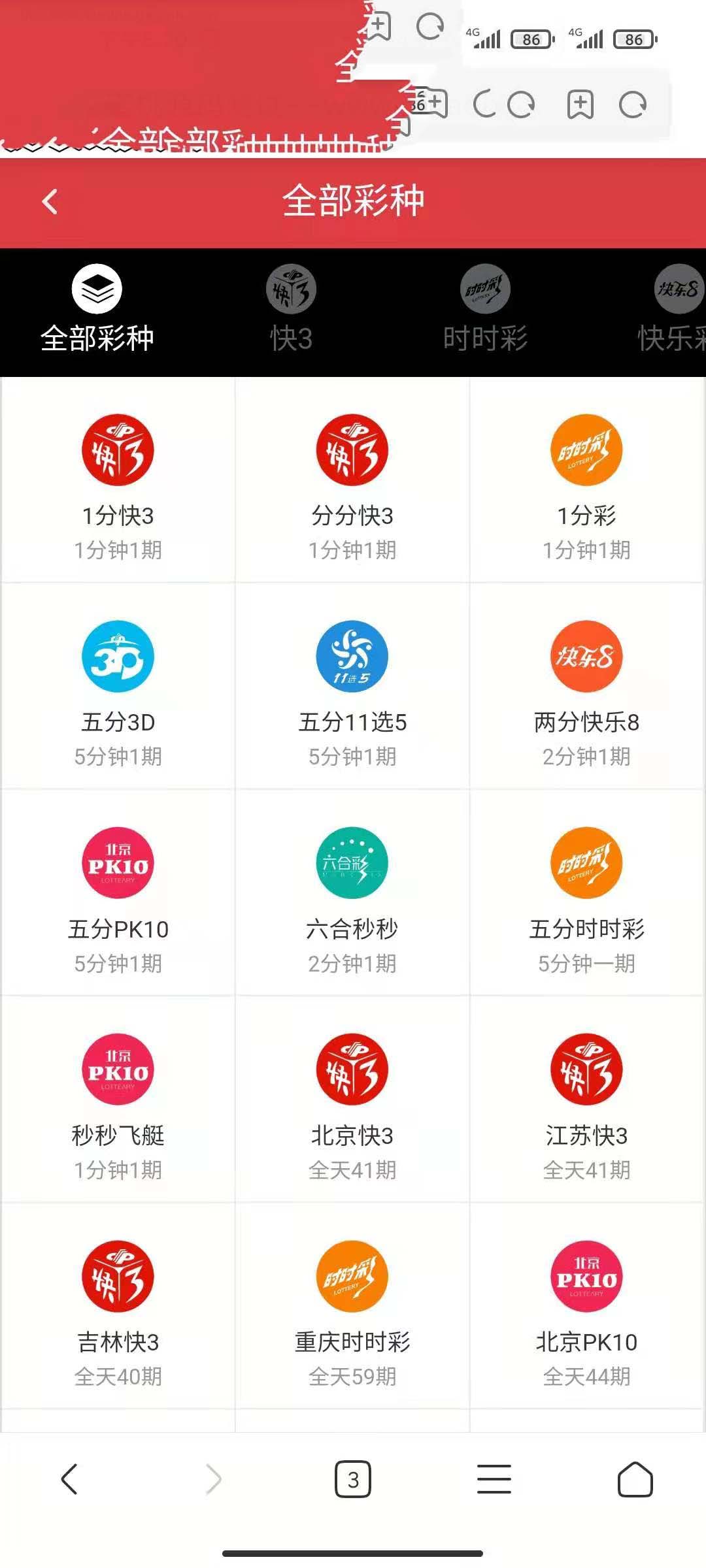
Task: Open the 分分快3 lottery
Action: pos(352,480)
